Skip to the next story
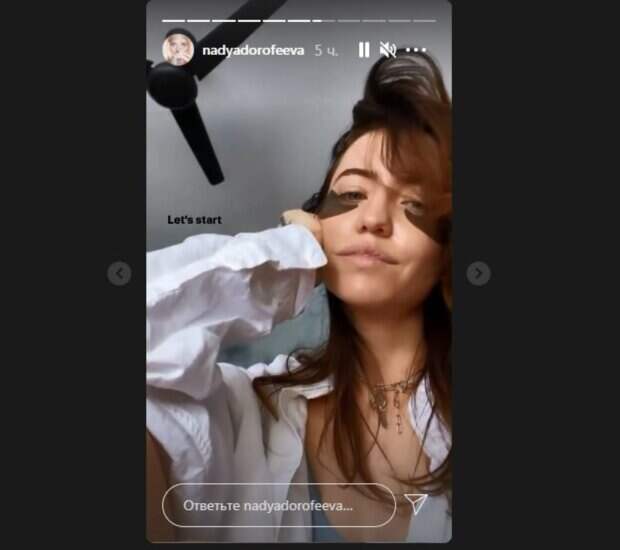The width and height of the screenshot is (620, 550). pyautogui.click(x=479, y=273)
